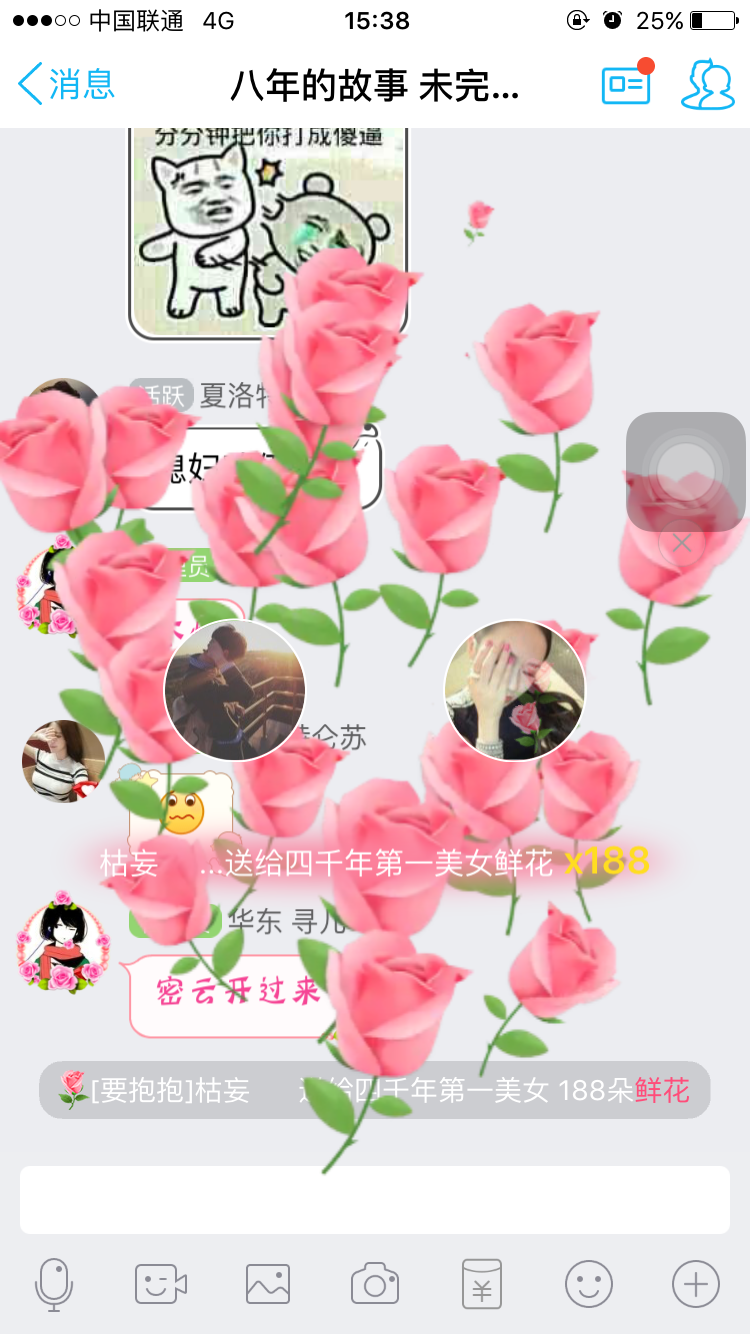Open group members profile icon
Image resolution: width=750 pixels, height=1334 pixels.
click(x=707, y=85)
